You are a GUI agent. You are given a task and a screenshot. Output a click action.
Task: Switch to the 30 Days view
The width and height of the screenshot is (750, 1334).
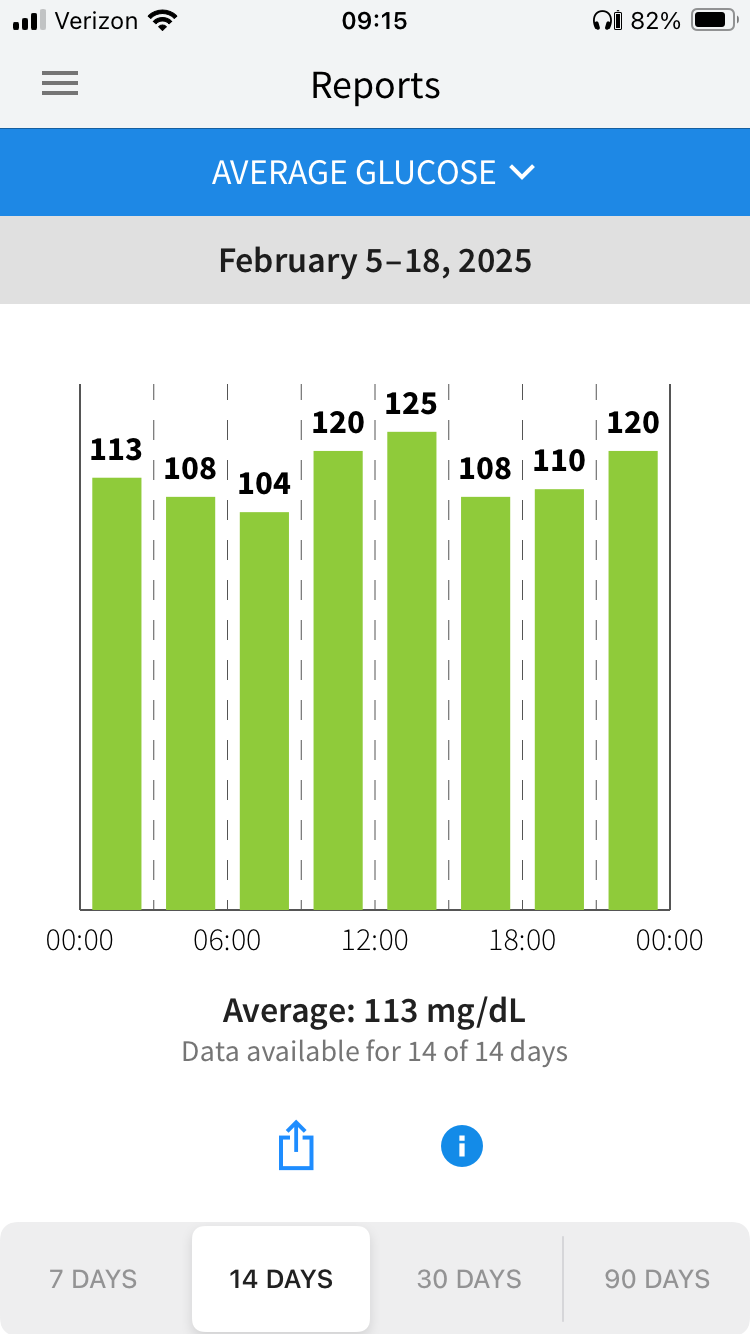tap(469, 1279)
